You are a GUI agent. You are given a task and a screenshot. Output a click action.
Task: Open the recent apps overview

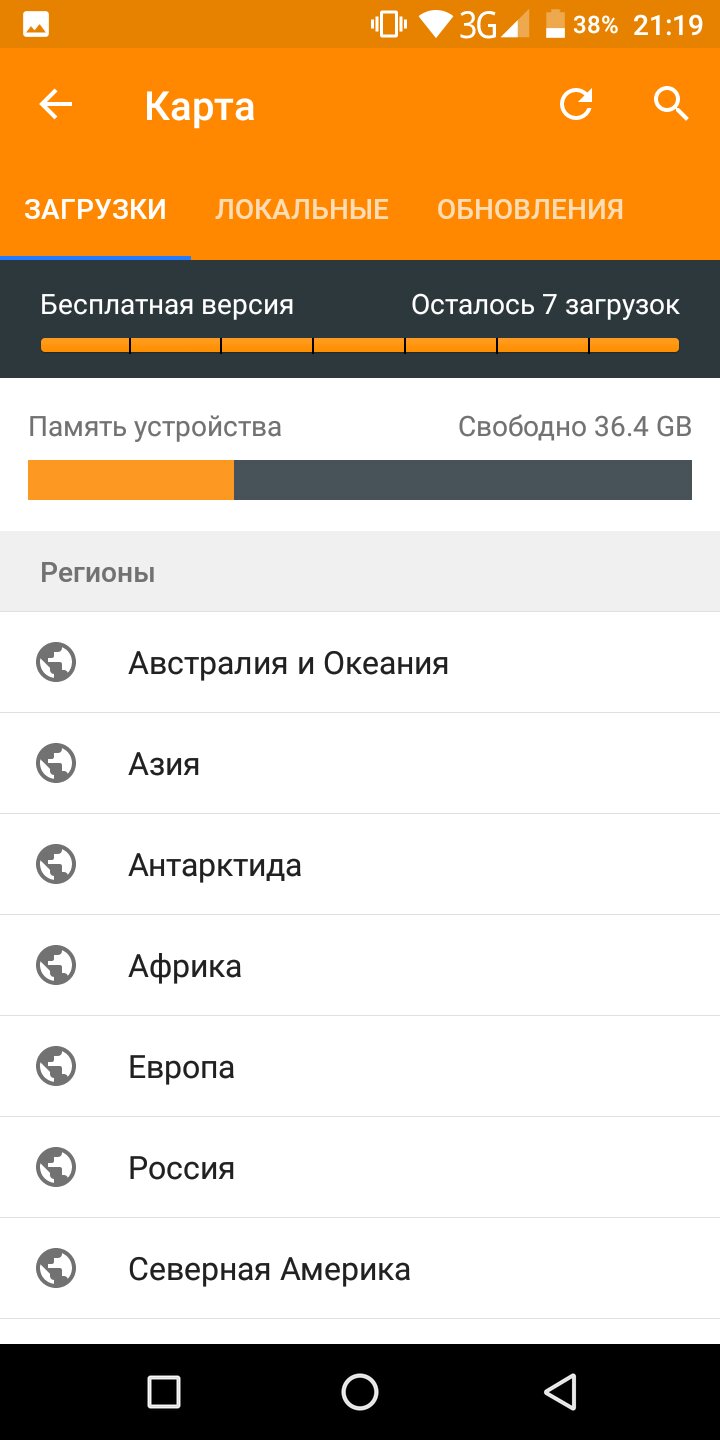(x=163, y=1392)
